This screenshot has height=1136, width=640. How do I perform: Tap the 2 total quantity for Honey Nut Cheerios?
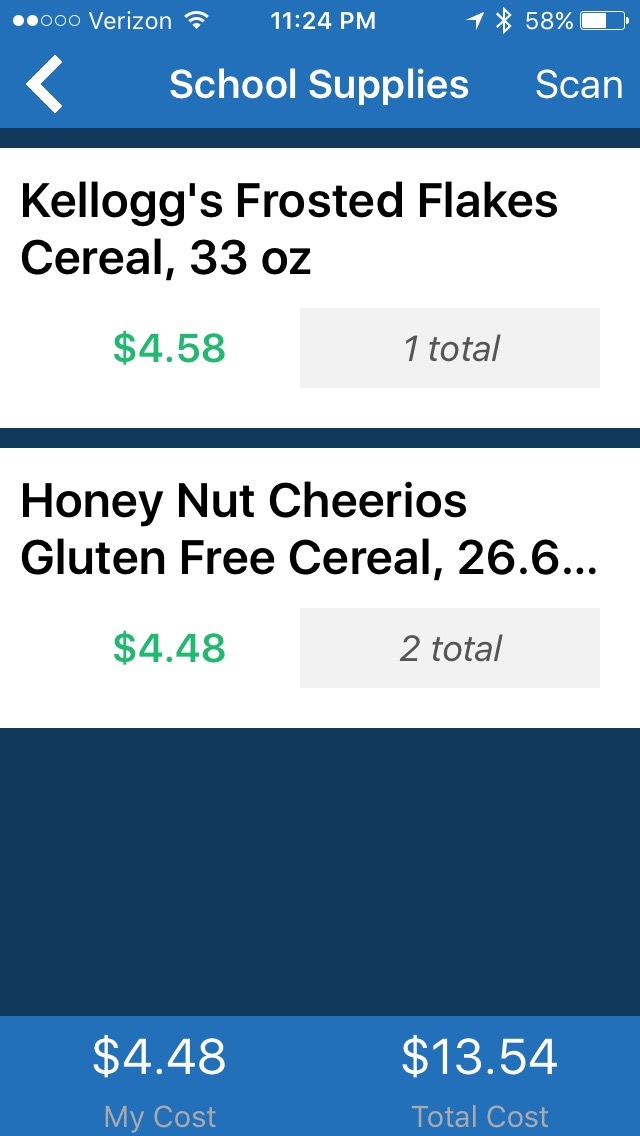coord(450,648)
